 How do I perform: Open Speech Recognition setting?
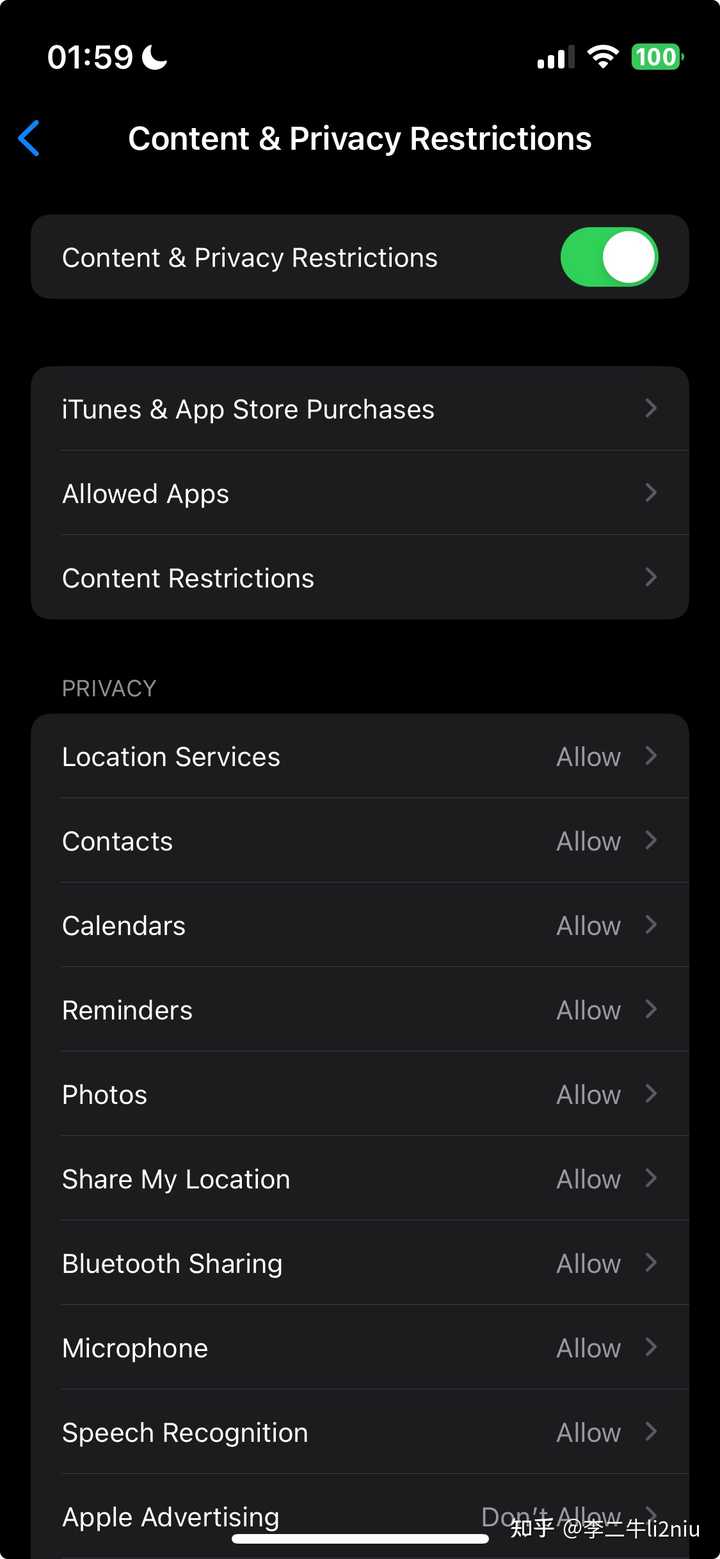click(x=360, y=1432)
